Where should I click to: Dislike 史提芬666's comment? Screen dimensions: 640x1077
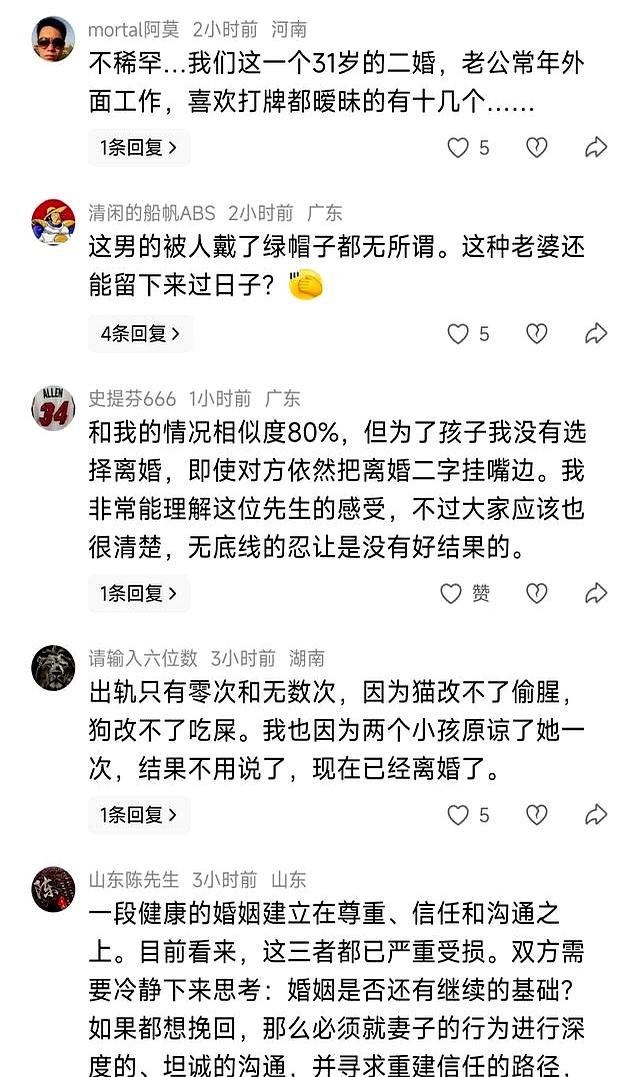pyautogui.click(x=536, y=594)
